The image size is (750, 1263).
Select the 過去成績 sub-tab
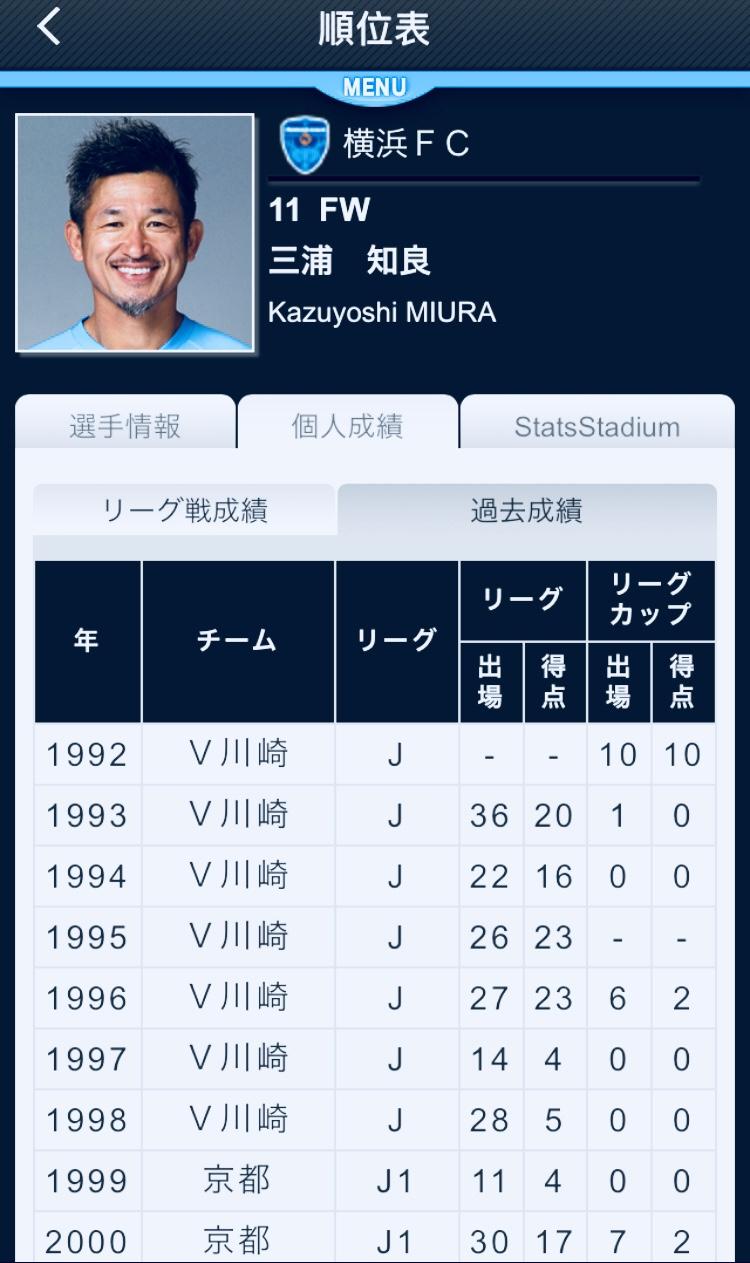pyautogui.click(x=526, y=512)
